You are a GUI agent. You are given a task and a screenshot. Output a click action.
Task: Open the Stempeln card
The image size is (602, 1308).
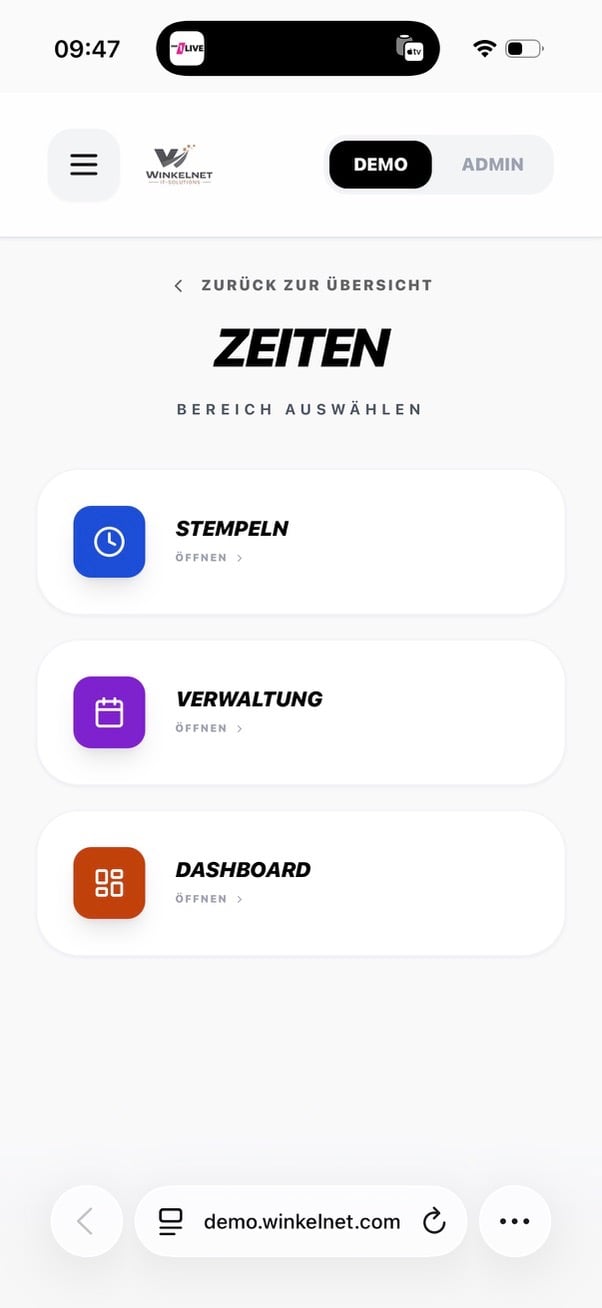tap(300, 541)
